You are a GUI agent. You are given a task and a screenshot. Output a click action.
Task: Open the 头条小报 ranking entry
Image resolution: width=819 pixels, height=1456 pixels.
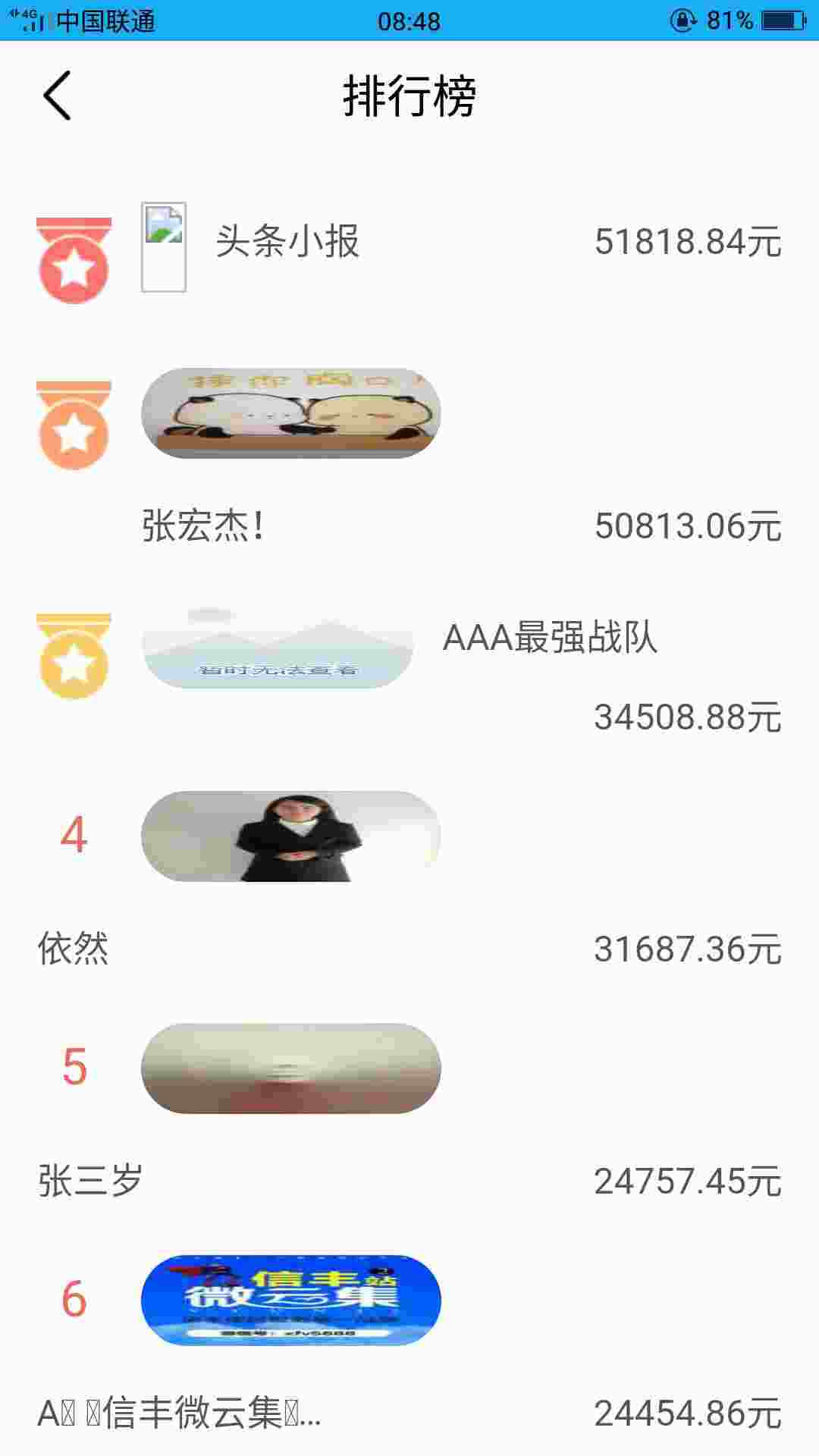click(x=287, y=243)
